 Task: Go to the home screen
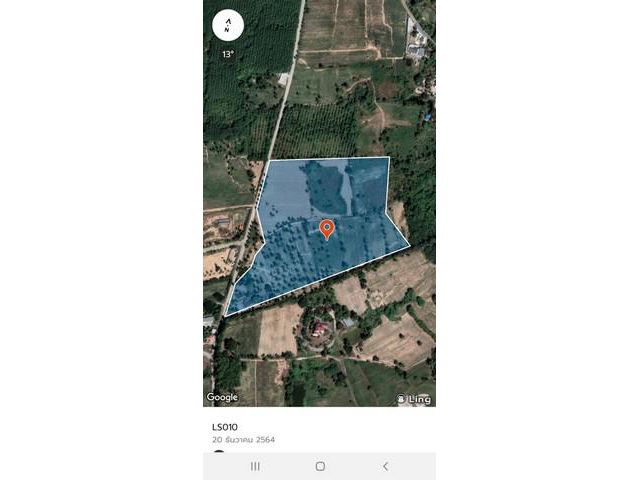(x=320, y=466)
